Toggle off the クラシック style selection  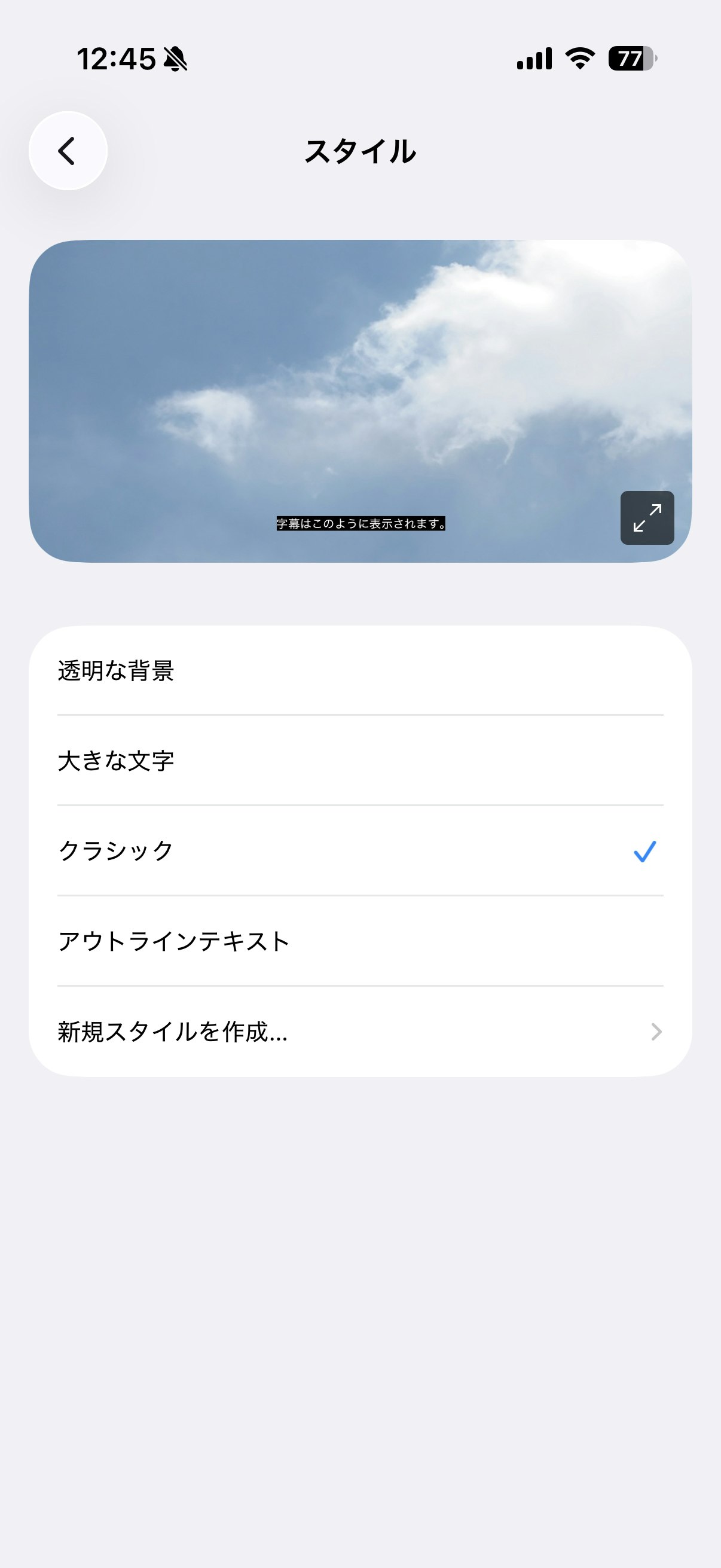360,852
